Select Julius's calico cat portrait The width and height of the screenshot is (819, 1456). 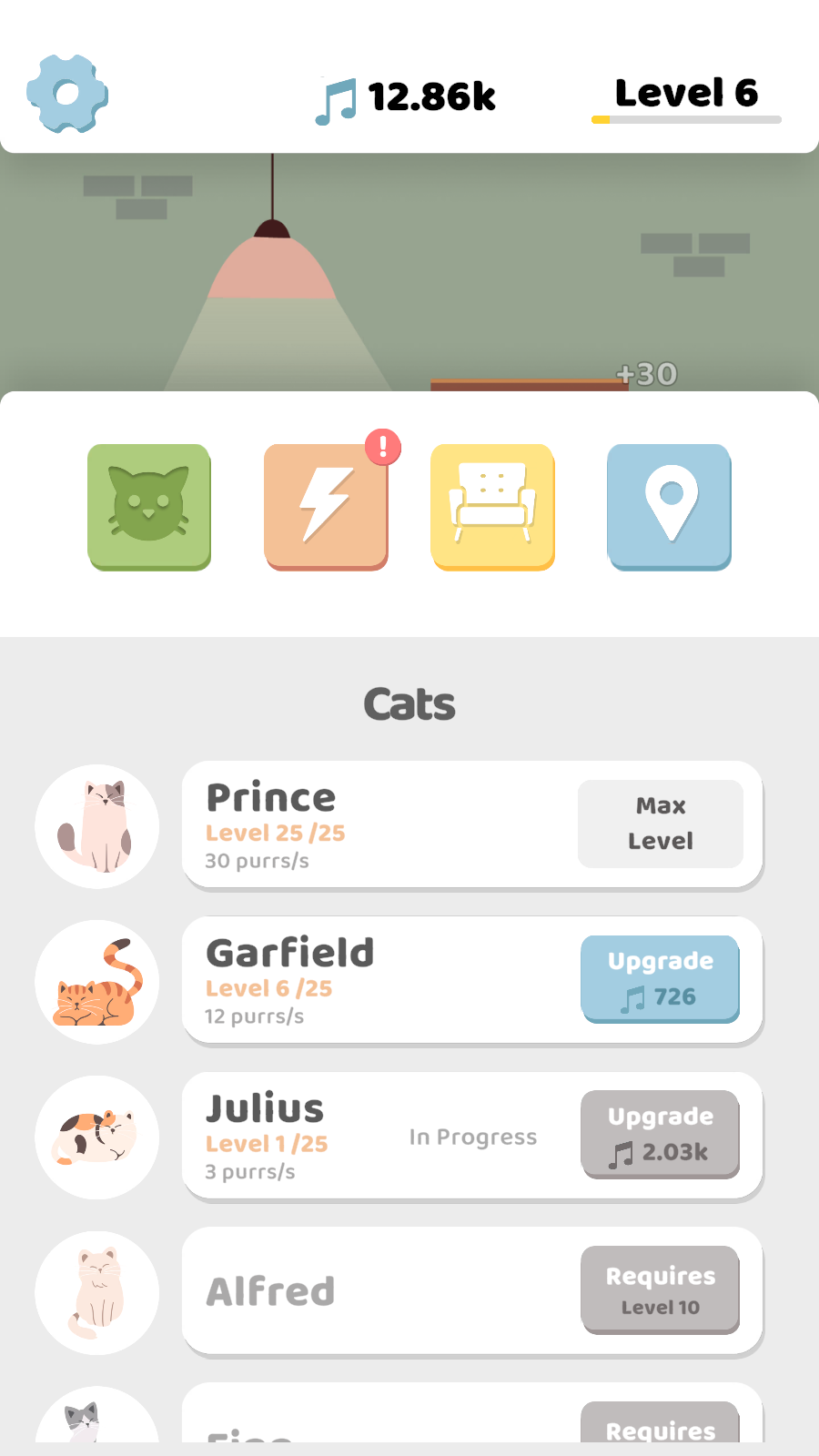[x=97, y=1137]
